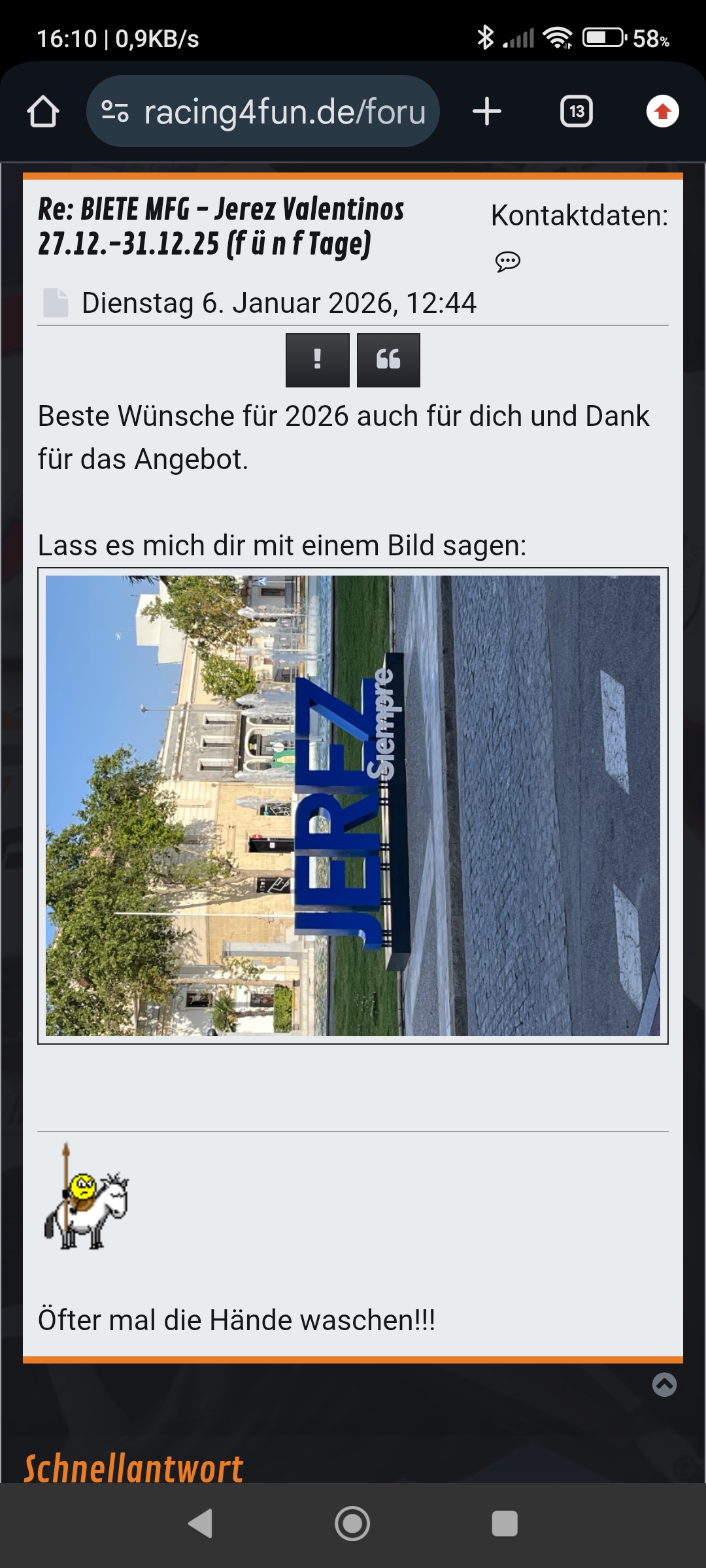Open the private message contact icon

coord(508,262)
